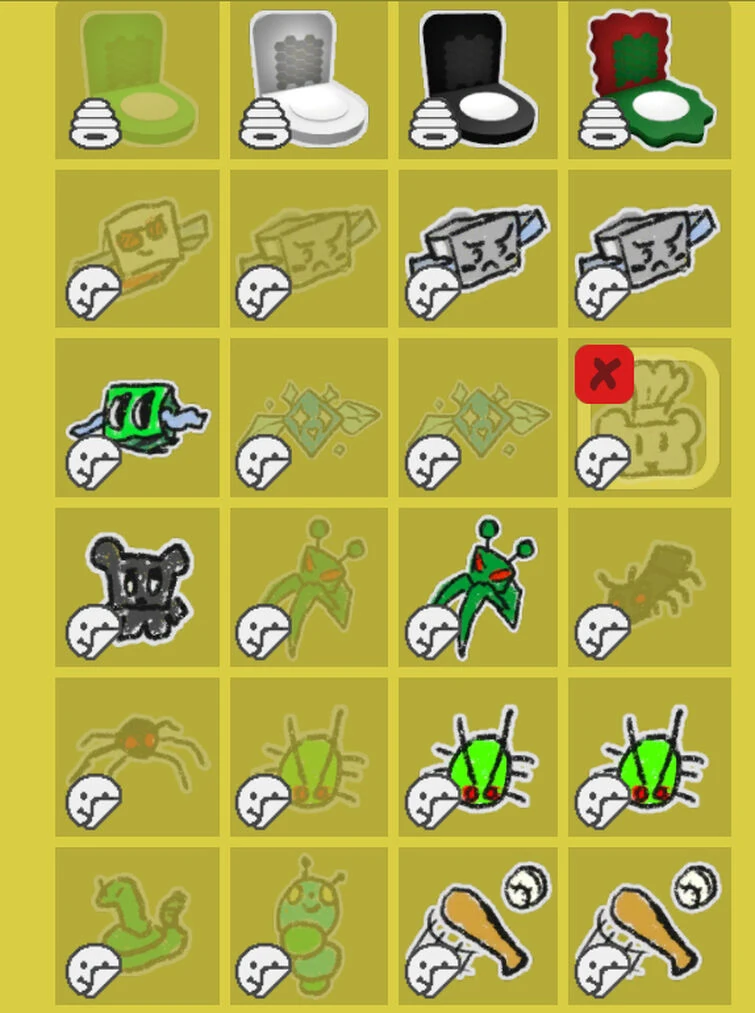
Task: Choose the white hive skin sticker
Action: (308, 80)
